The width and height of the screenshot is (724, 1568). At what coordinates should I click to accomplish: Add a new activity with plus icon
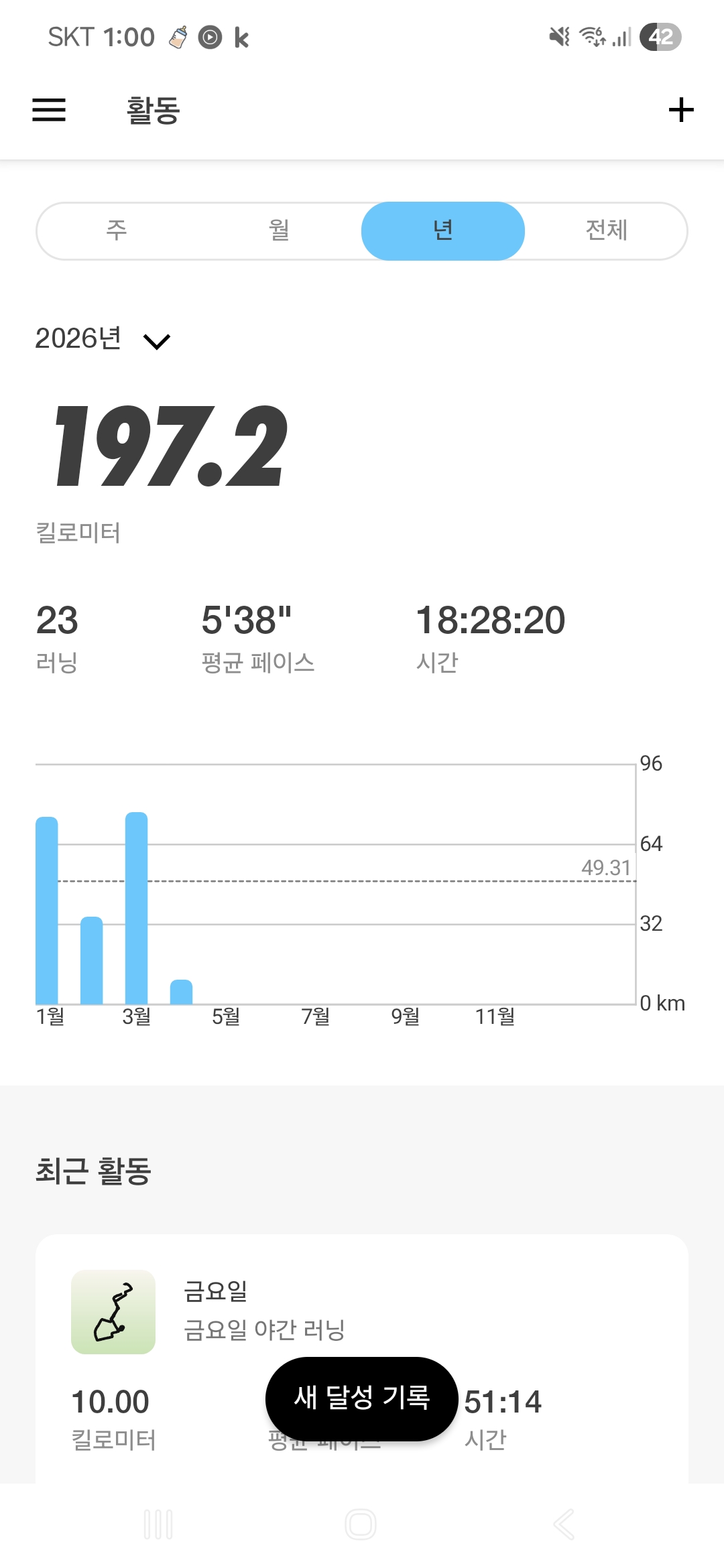click(x=681, y=110)
